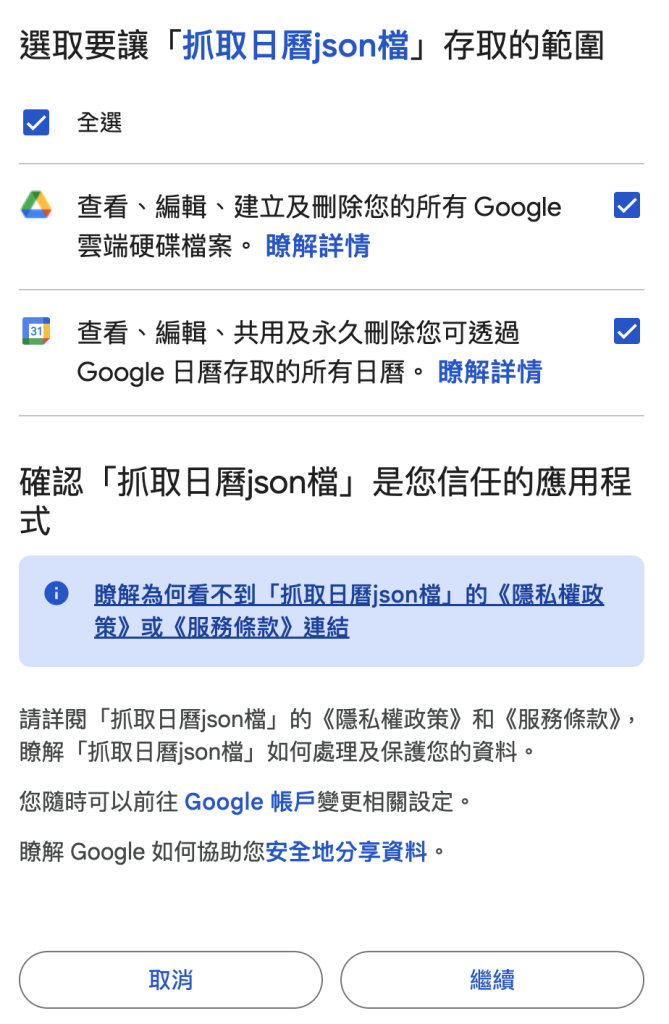Open 瞭解詳情 for the 雲端硬碟 permission

click(318, 246)
